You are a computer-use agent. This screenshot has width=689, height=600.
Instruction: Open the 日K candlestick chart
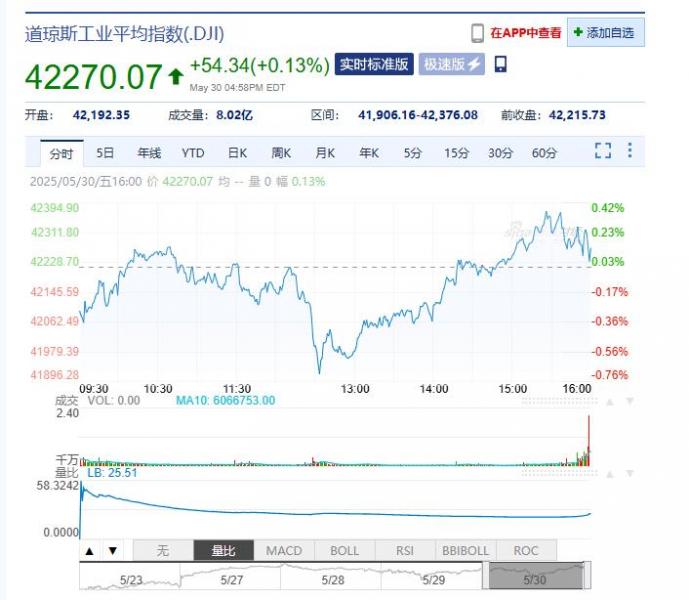pyautogui.click(x=237, y=153)
